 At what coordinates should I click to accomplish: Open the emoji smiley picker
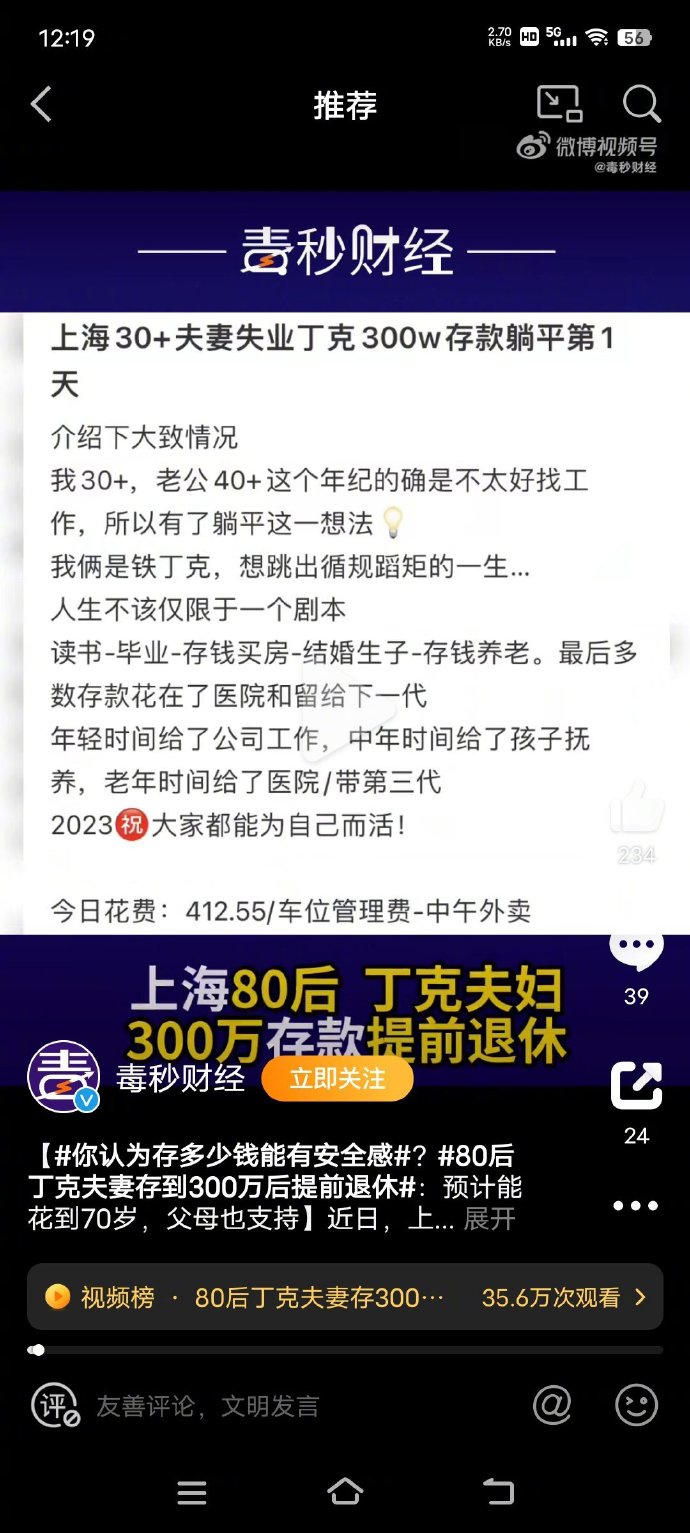(x=637, y=1405)
